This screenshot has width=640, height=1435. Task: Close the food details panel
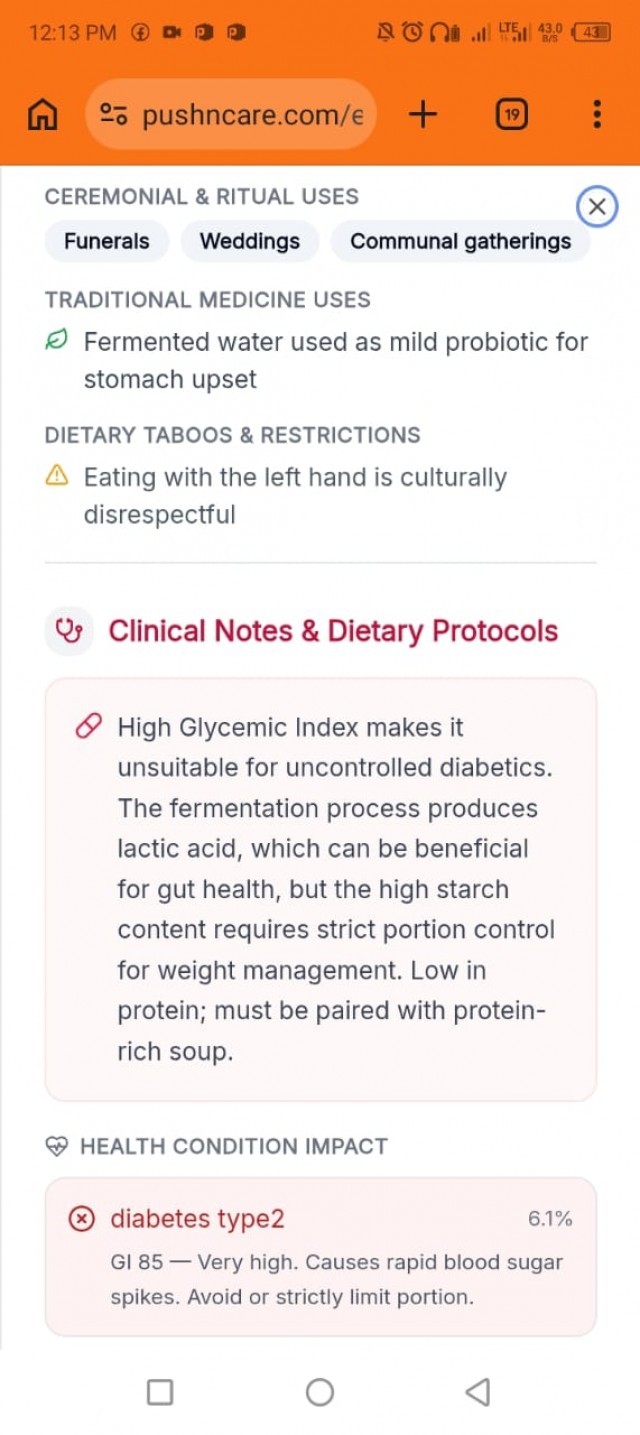point(597,207)
